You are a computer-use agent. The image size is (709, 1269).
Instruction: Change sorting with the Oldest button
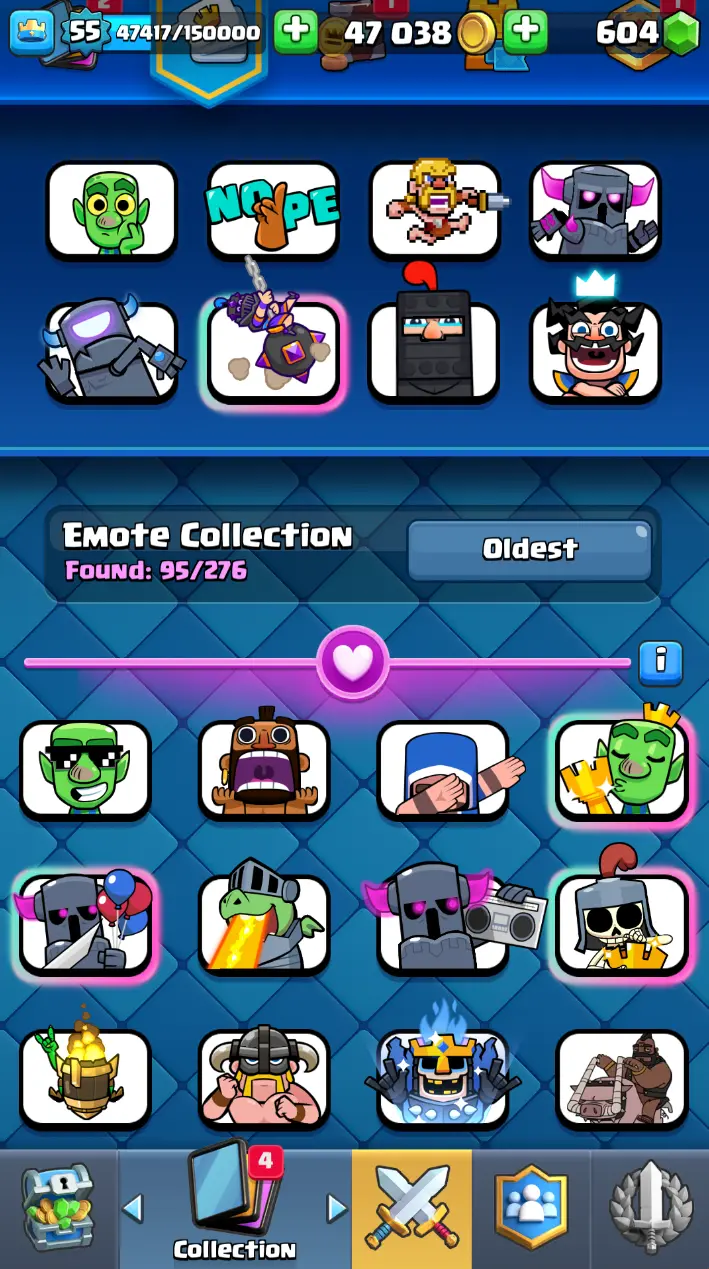click(x=529, y=549)
